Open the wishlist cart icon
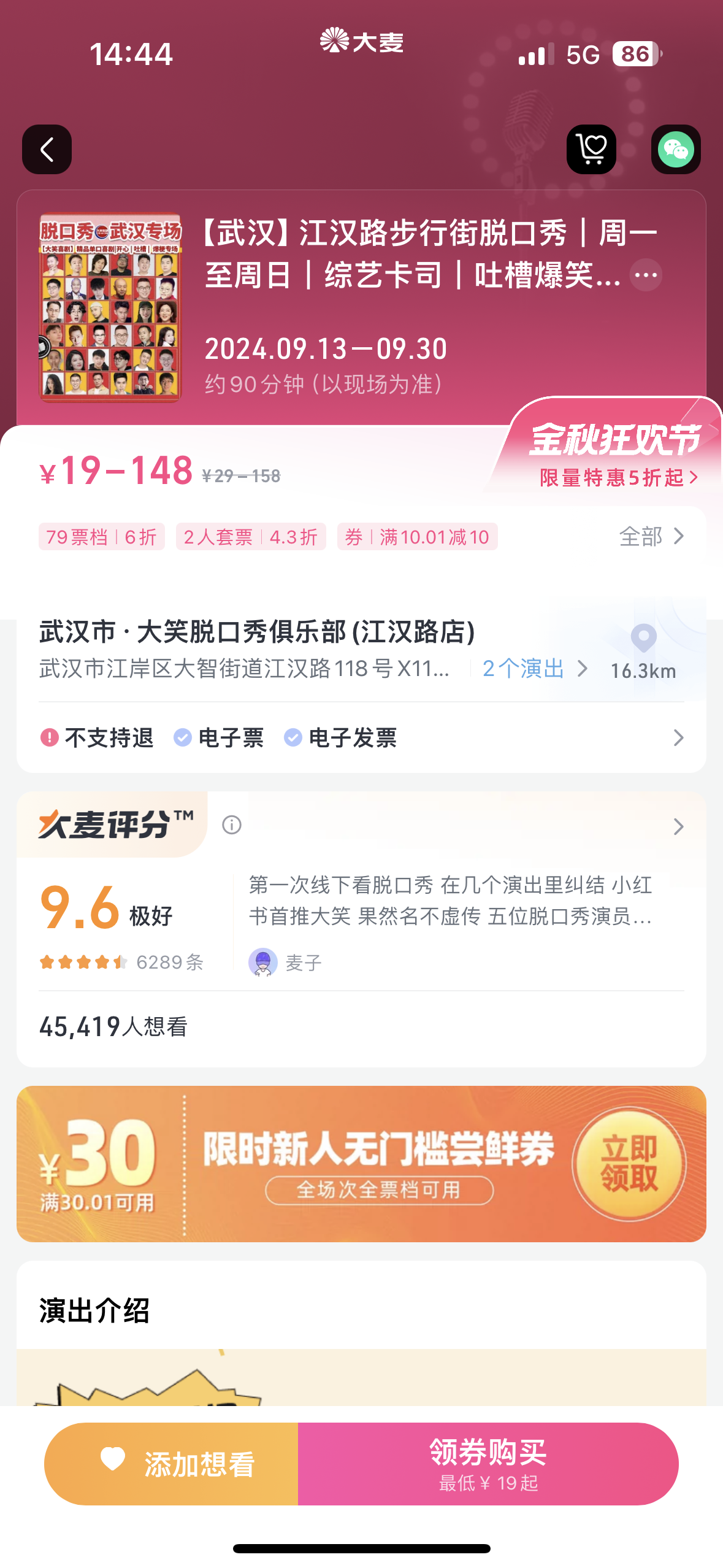723x1568 pixels. (591, 150)
